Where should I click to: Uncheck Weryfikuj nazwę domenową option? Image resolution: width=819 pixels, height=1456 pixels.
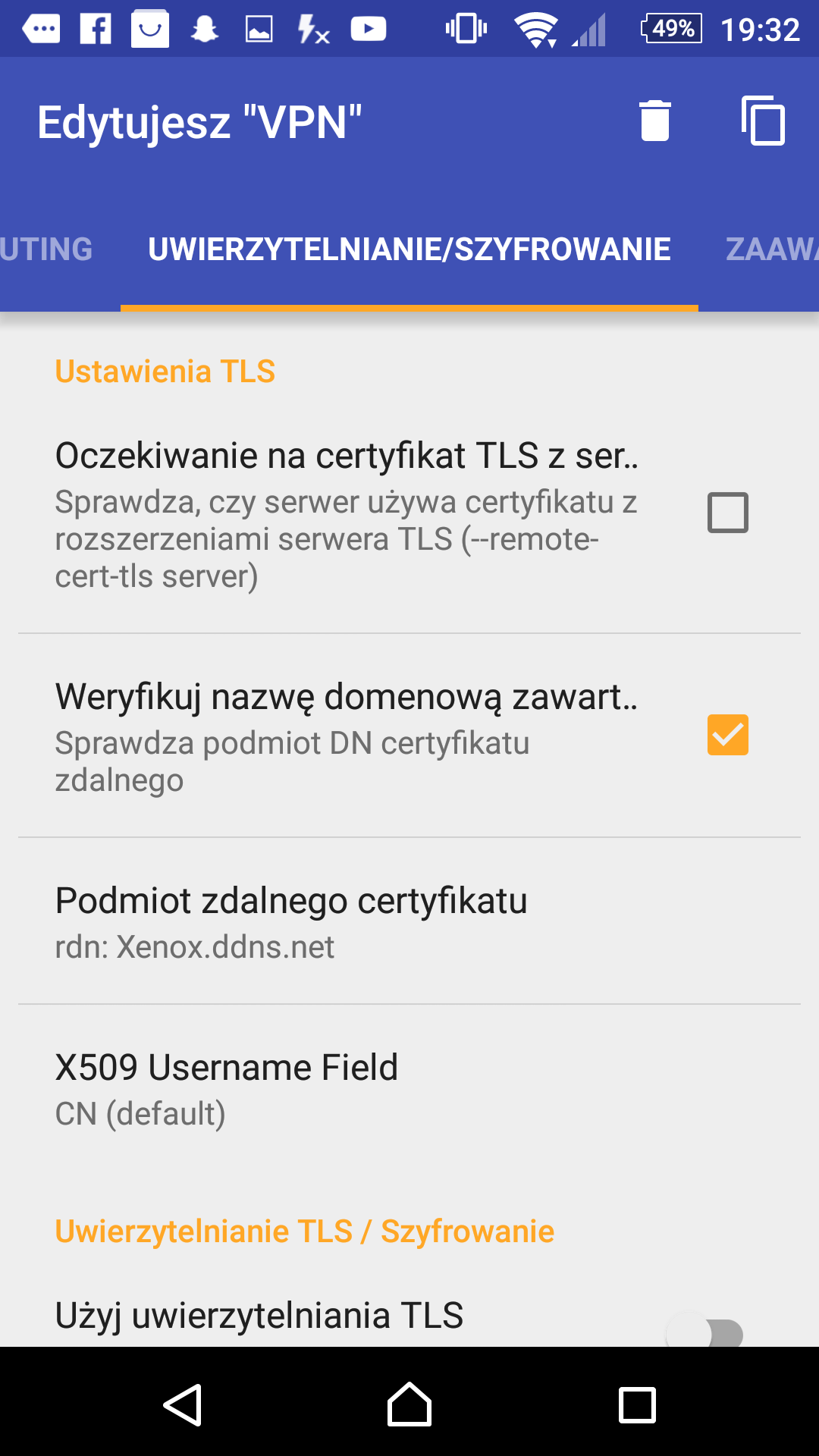(729, 733)
